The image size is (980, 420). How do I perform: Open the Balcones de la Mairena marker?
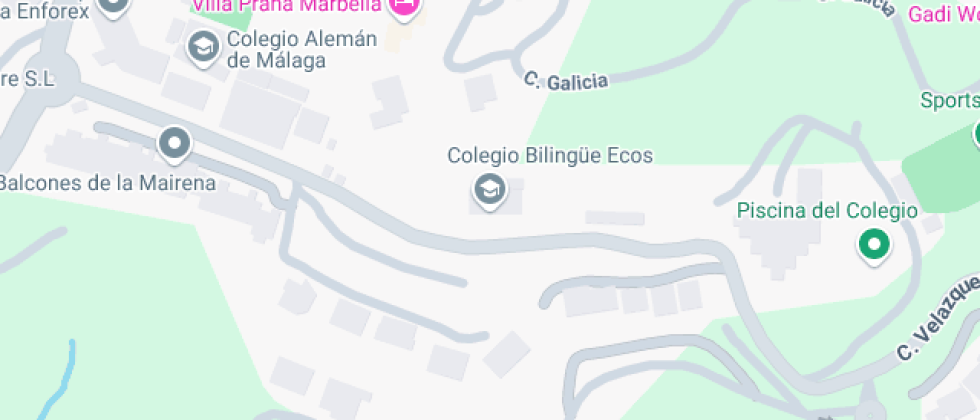pyautogui.click(x=175, y=143)
